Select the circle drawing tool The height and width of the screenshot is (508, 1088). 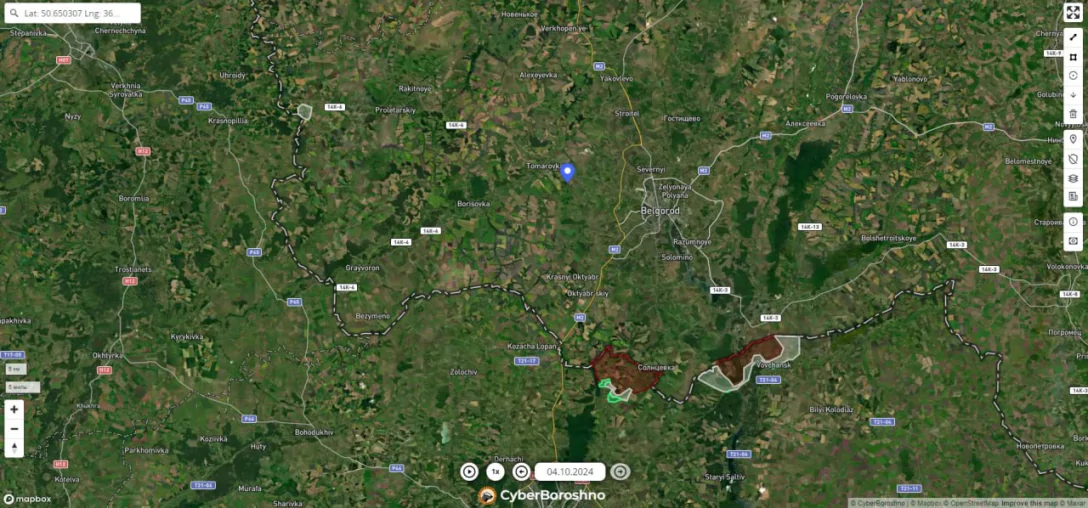(x=1073, y=76)
